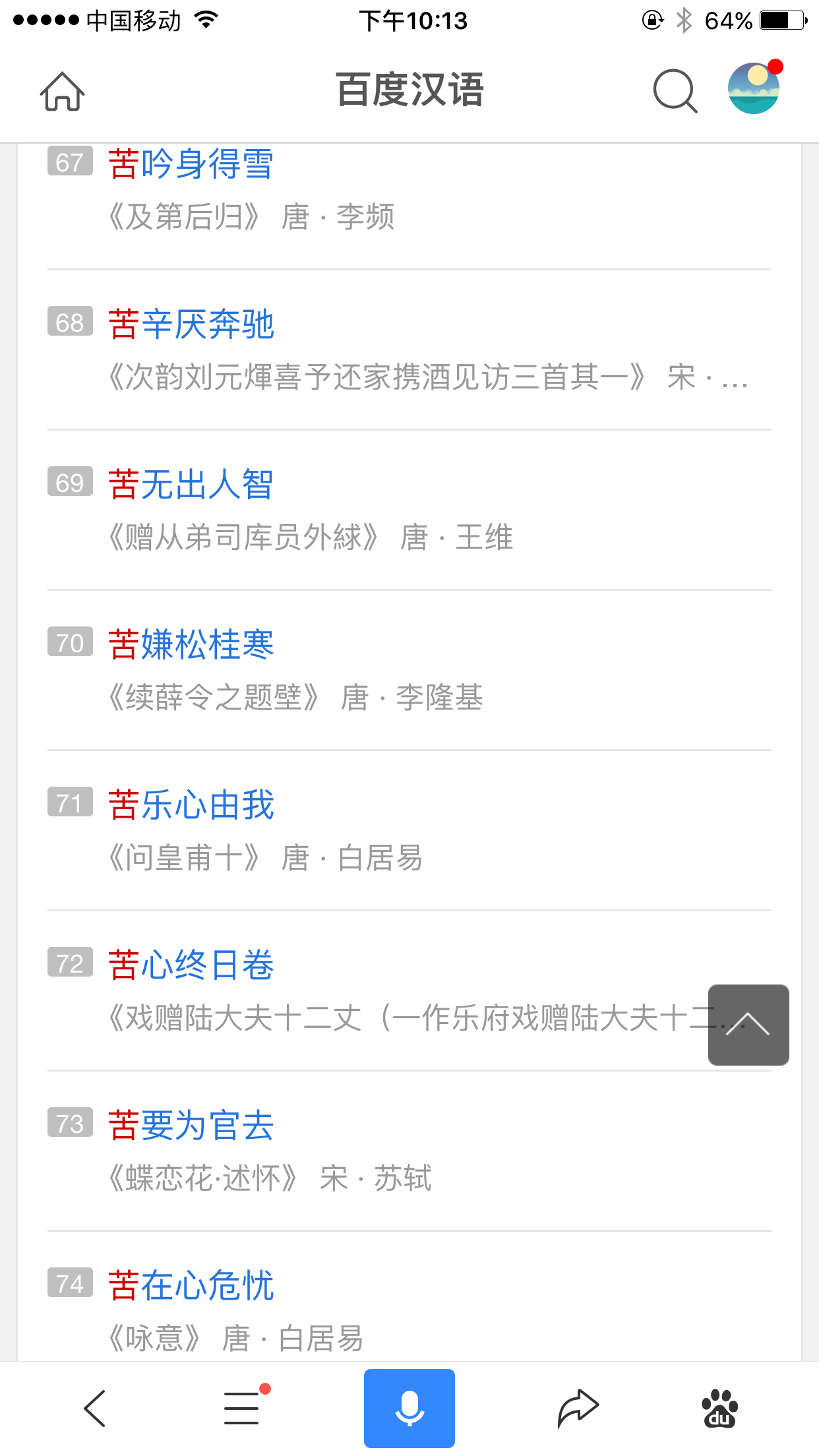Image resolution: width=819 pixels, height=1456 pixels.
Task: Jump back to top of the list
Action: pos(748,1025)
